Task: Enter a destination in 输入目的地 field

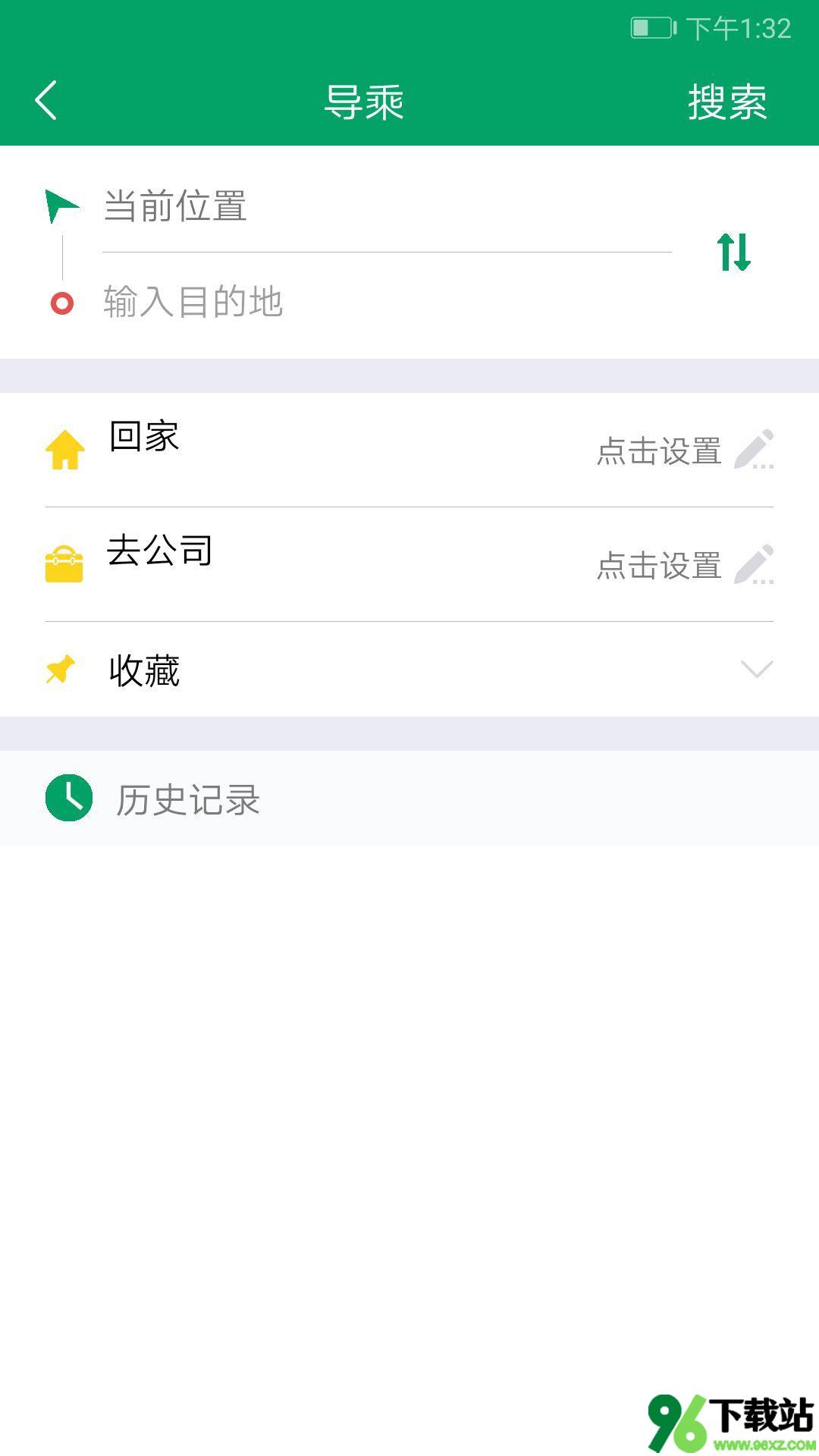Action: (387, 302)
